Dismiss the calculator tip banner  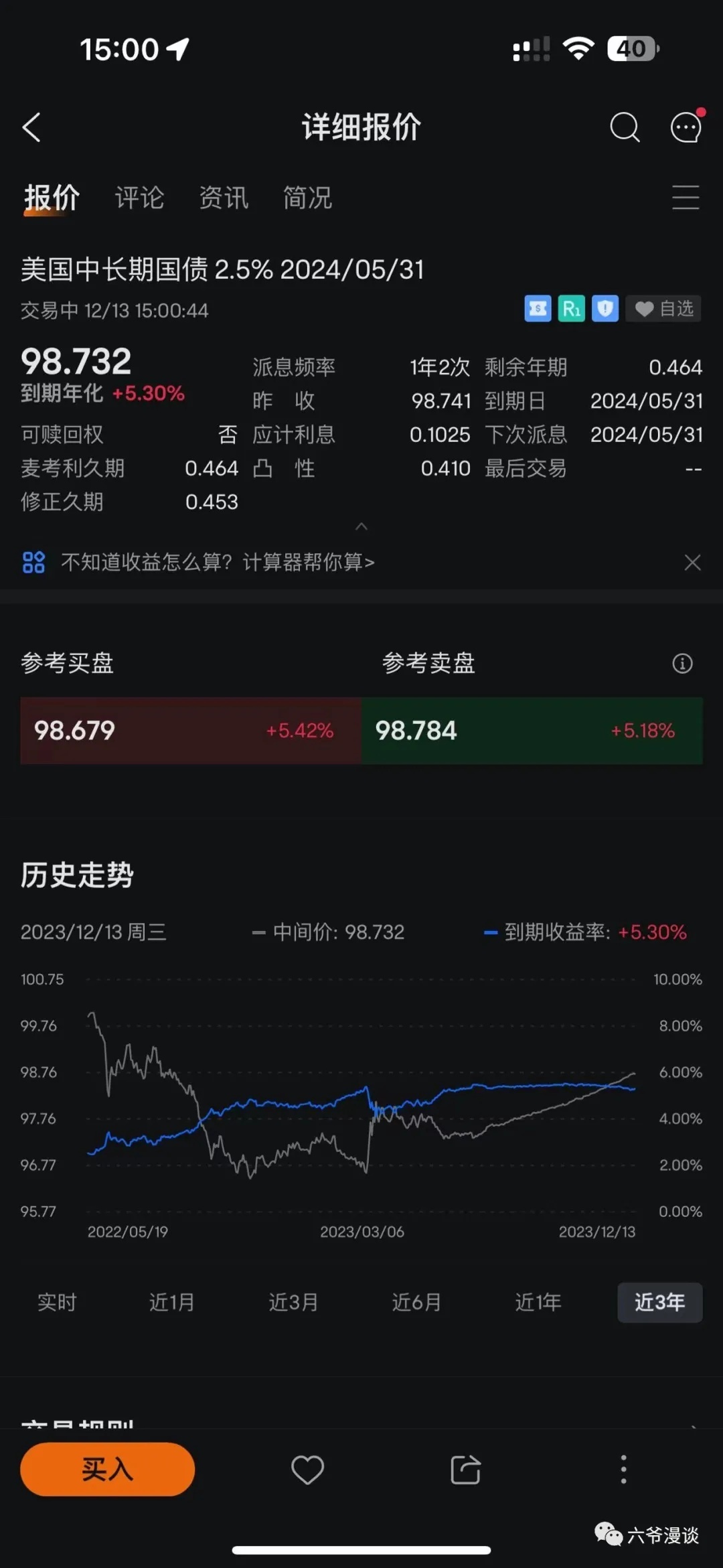tap(692, 562)
